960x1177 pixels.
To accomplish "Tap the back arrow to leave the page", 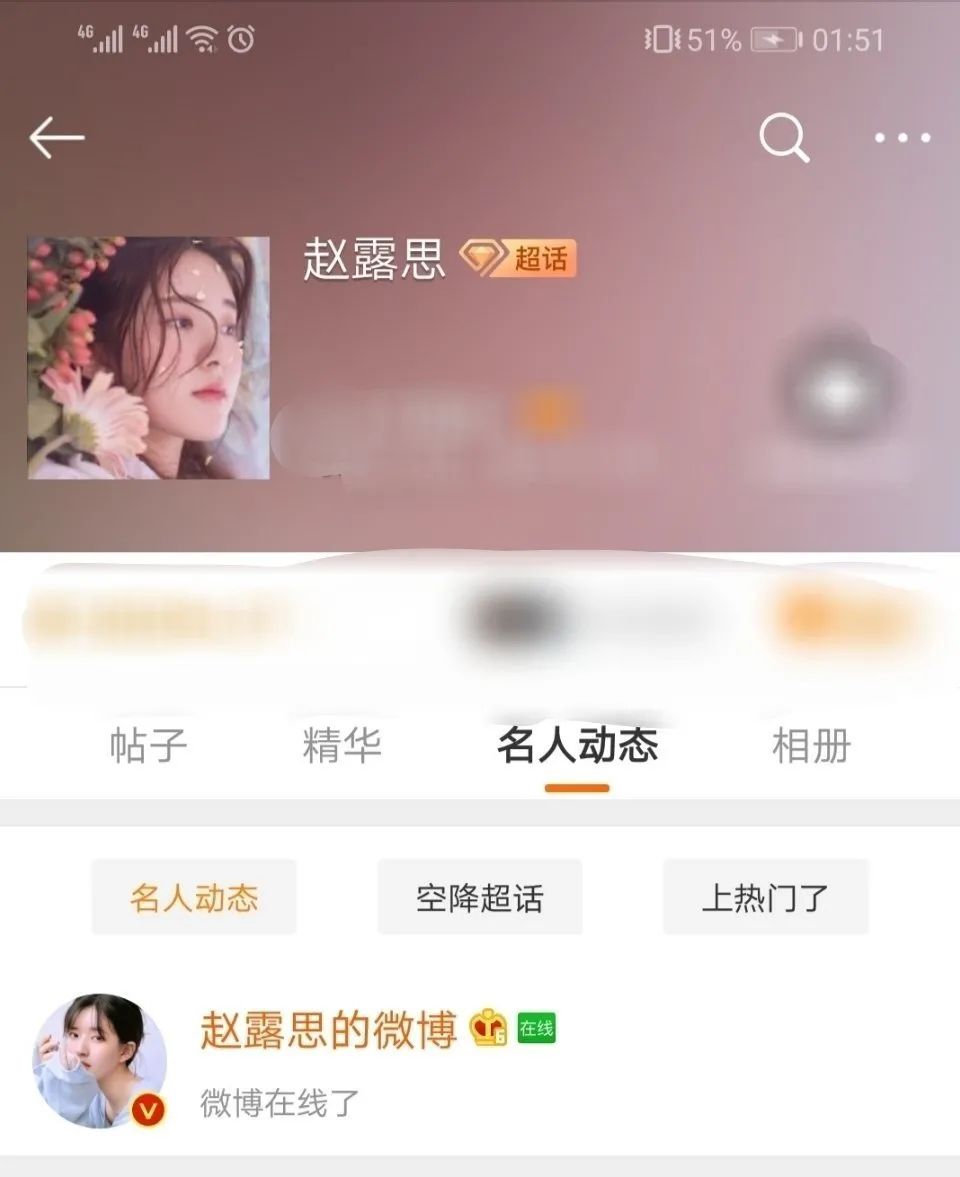I will [x=57, y=138].
